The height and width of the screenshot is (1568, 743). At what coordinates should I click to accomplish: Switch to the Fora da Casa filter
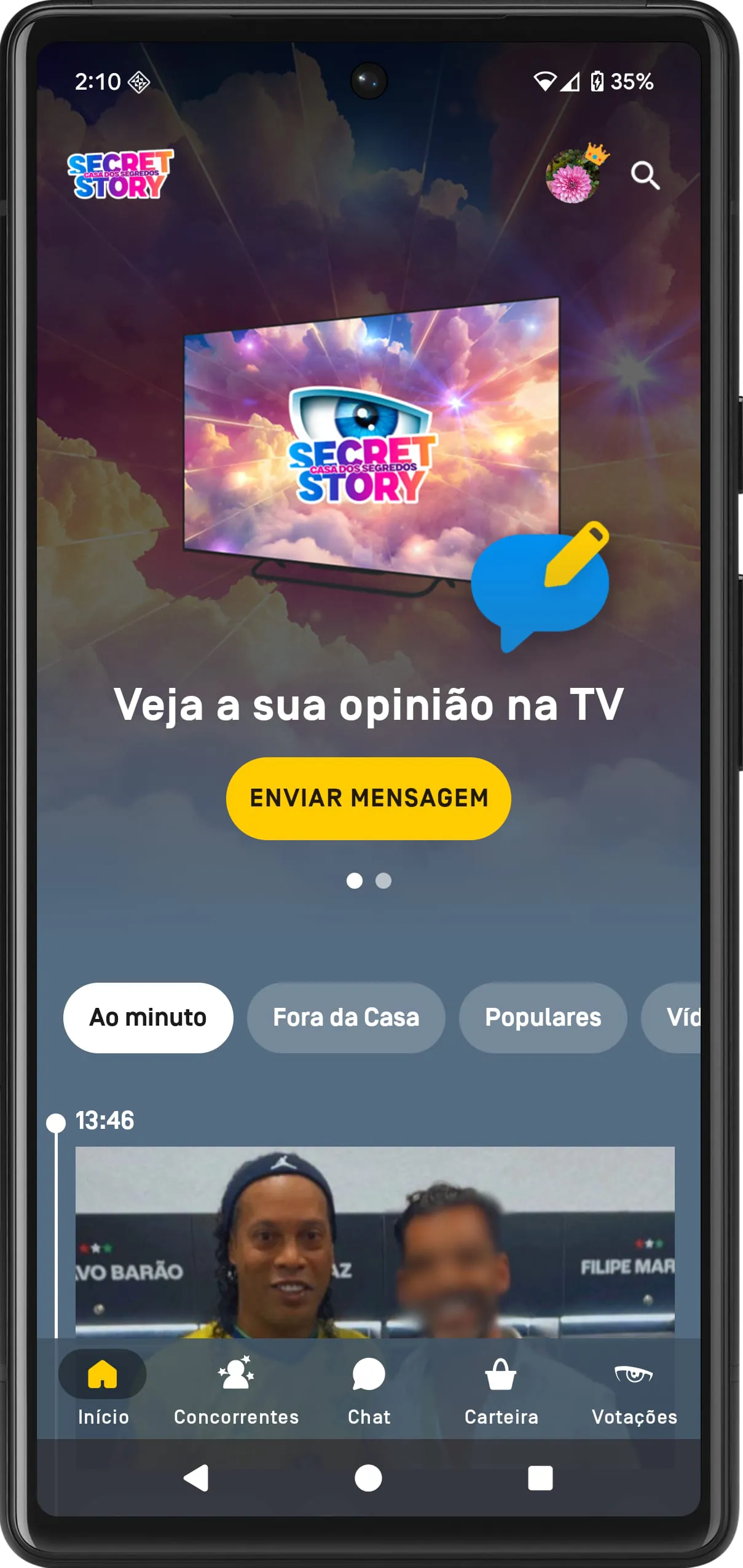[346, 1018]
